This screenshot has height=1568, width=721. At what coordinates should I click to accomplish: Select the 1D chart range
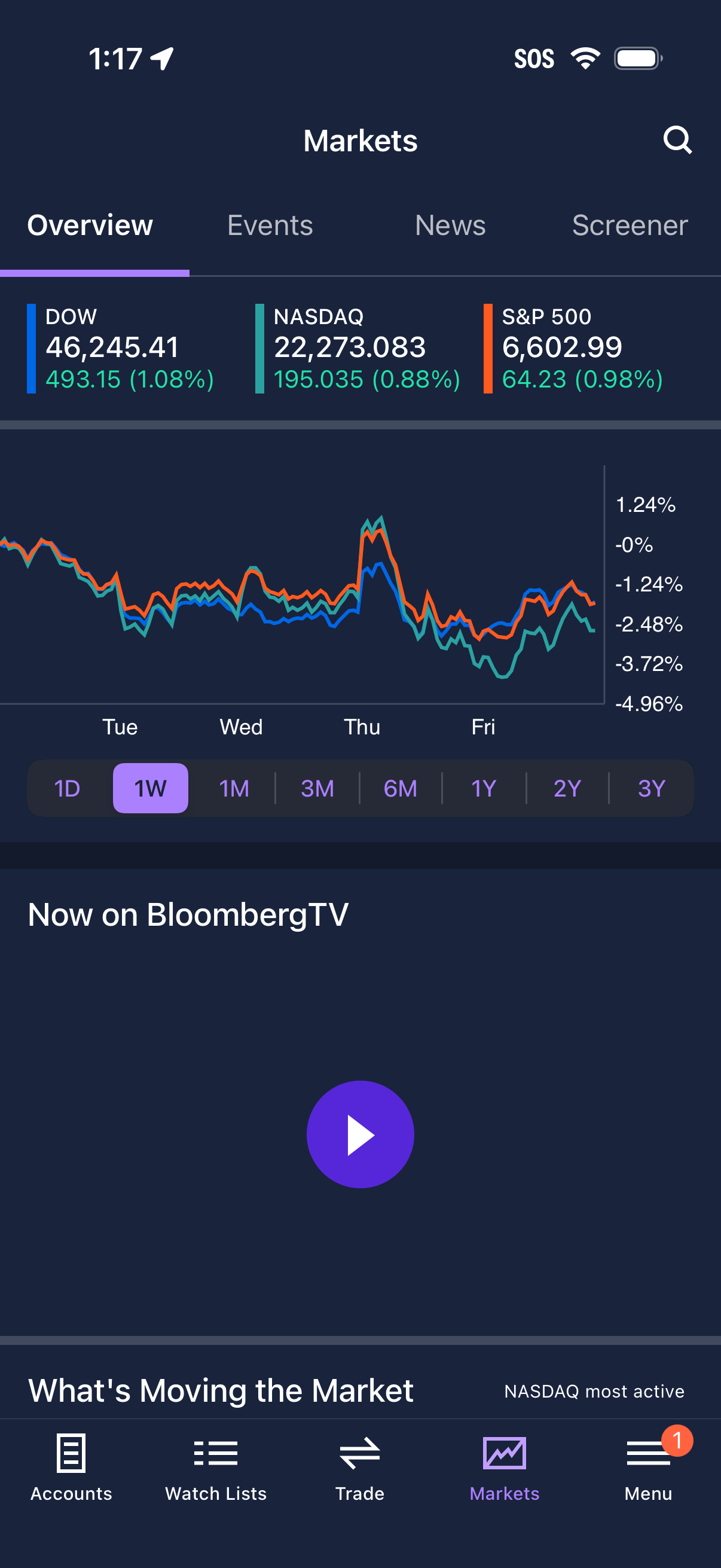click(x=68, y=787)
